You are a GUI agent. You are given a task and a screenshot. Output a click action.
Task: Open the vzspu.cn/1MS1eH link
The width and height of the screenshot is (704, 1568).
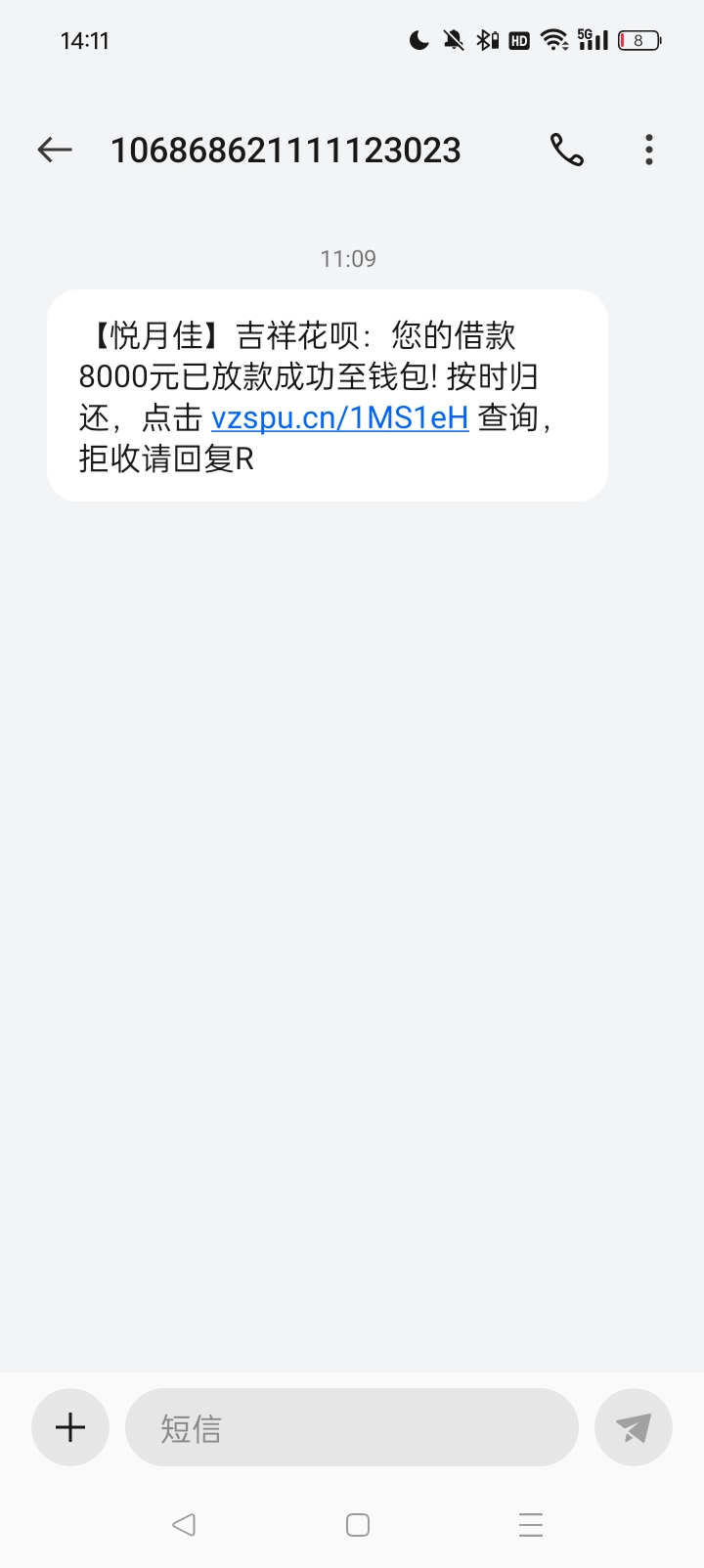tap(340, 417)
